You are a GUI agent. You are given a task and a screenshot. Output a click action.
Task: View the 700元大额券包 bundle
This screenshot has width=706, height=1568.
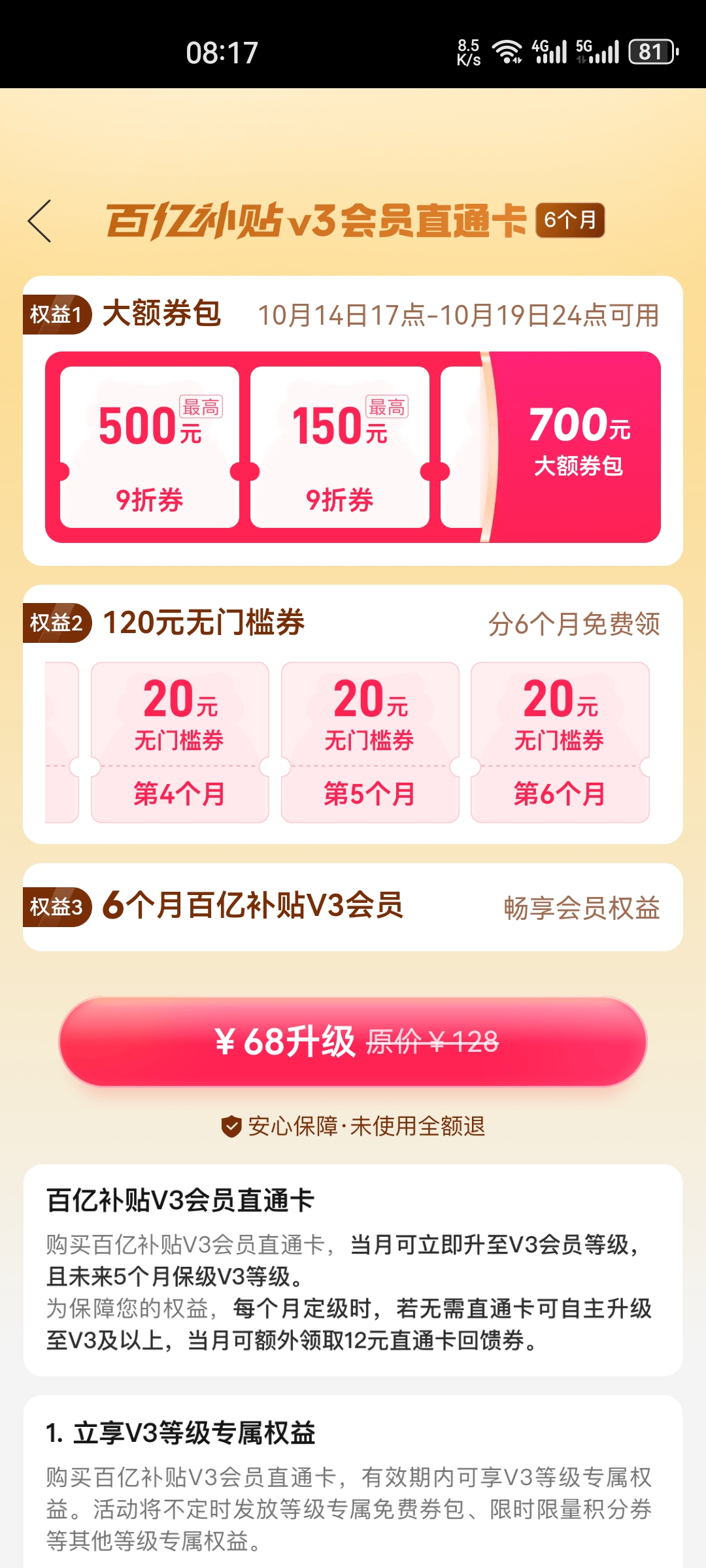point(578,446)
